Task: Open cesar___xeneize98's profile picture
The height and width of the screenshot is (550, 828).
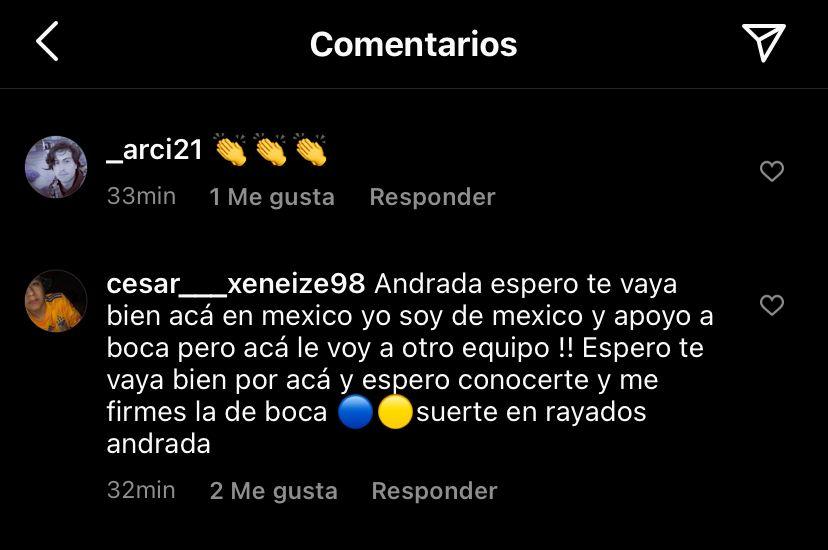Action: click(55, 301)
